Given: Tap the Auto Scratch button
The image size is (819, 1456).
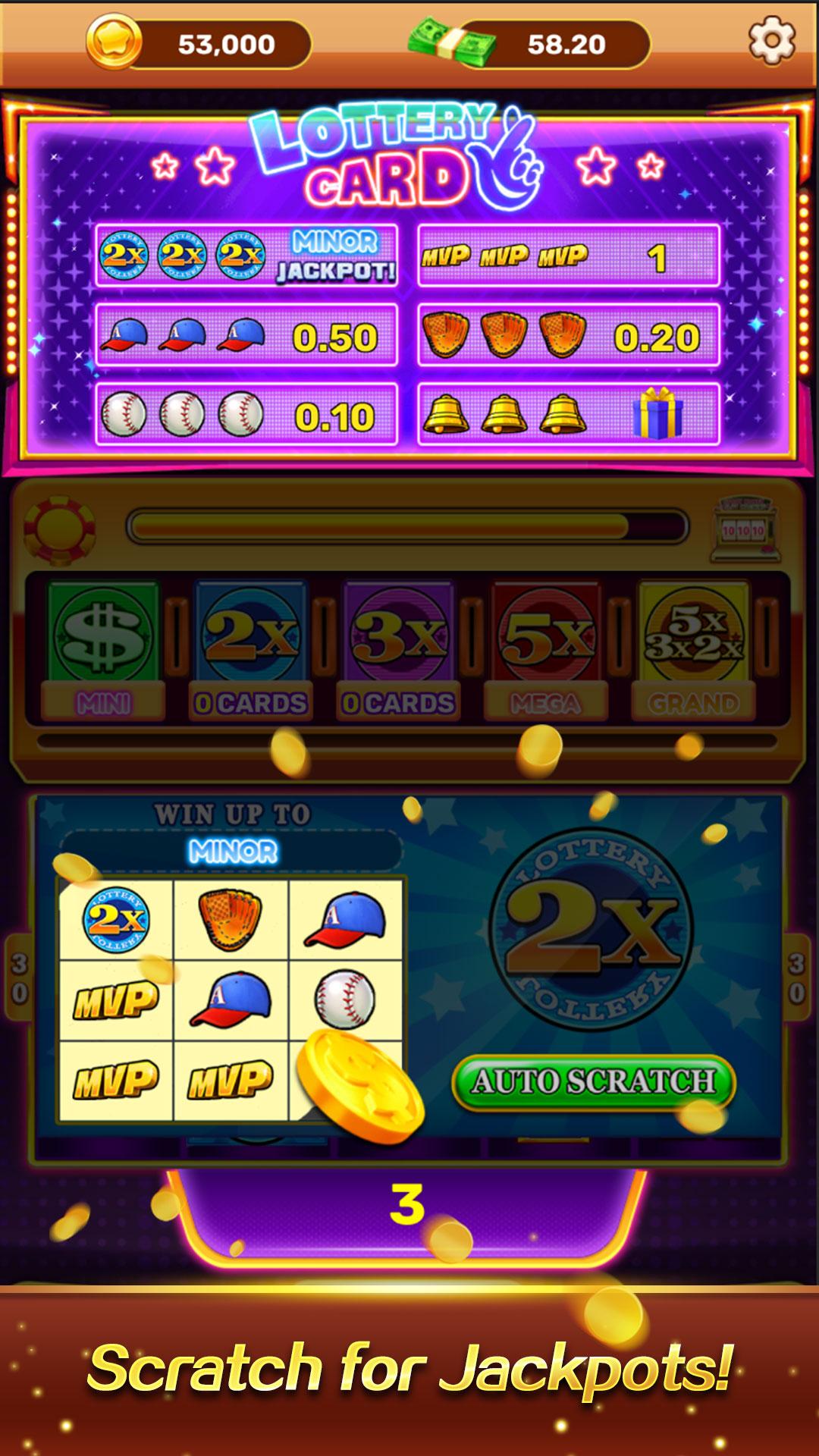Looking at the screenshot, I should click(x=594, y=1081).
